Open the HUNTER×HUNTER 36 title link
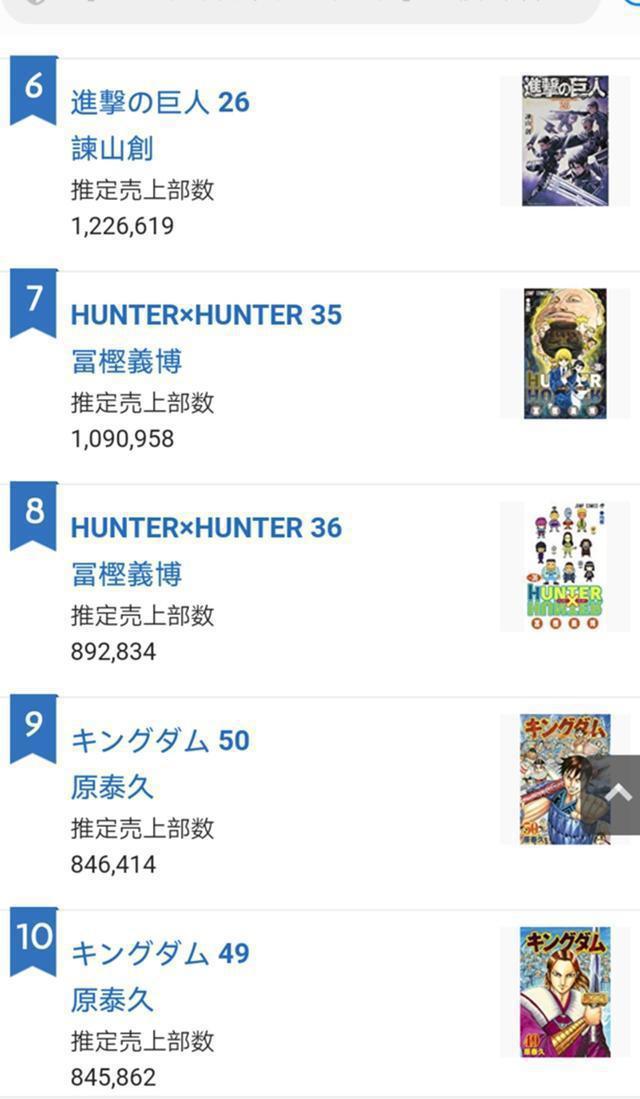Image resolution: width=640 pixels, height=1099 pixels. (x=206, y=528)
